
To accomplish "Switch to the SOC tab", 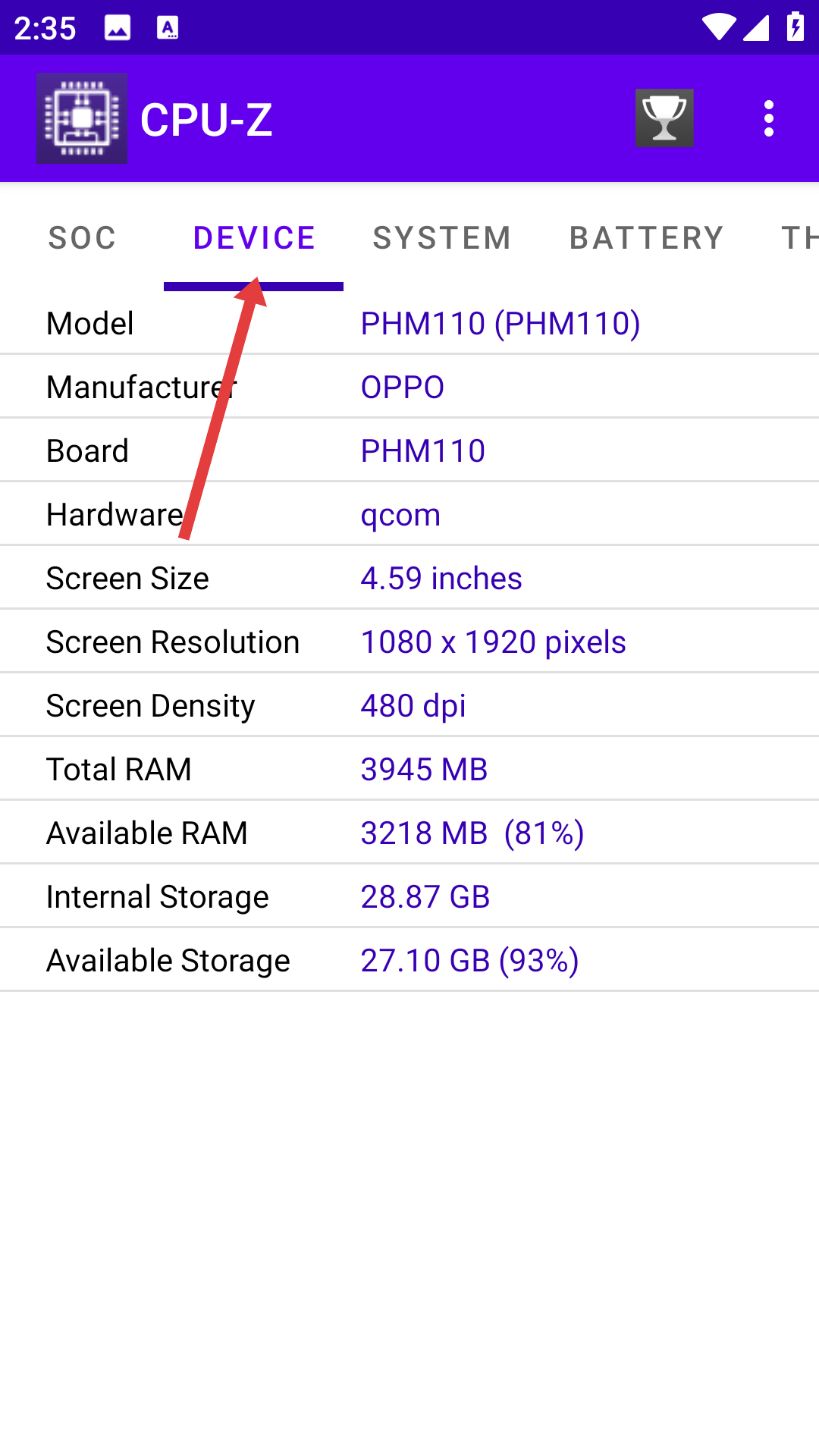I will click(82, 238).
